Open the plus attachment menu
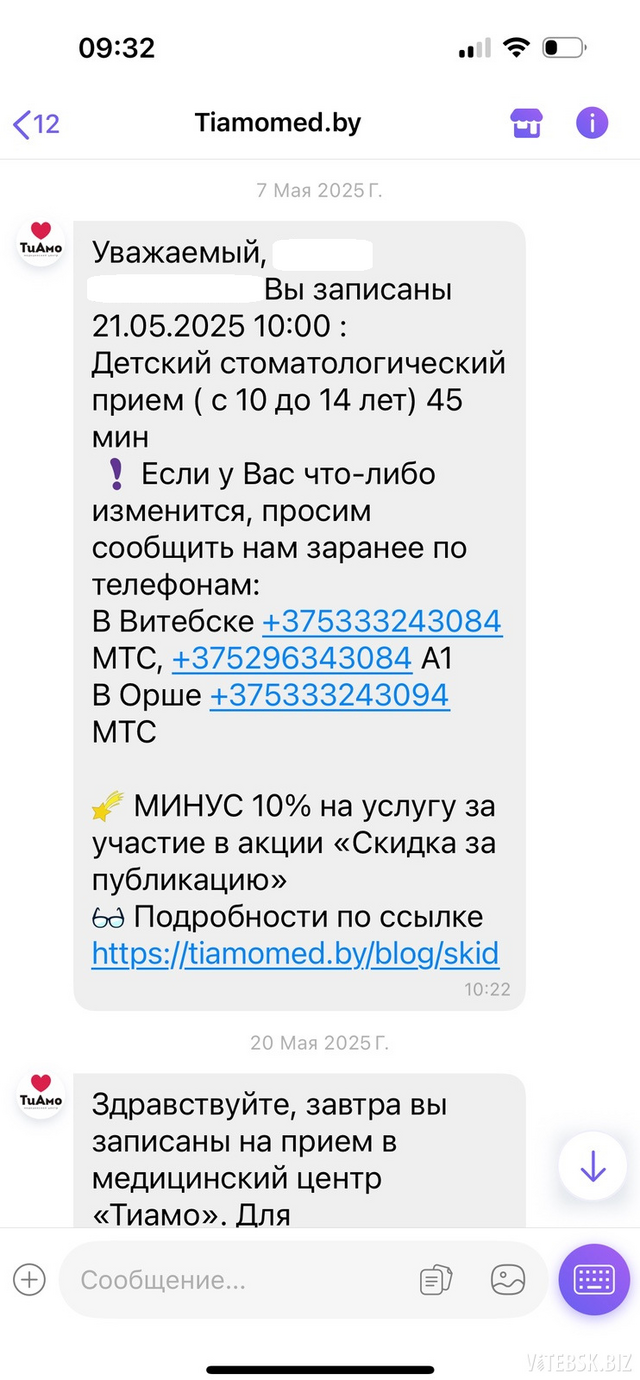 click(29, 1279)
